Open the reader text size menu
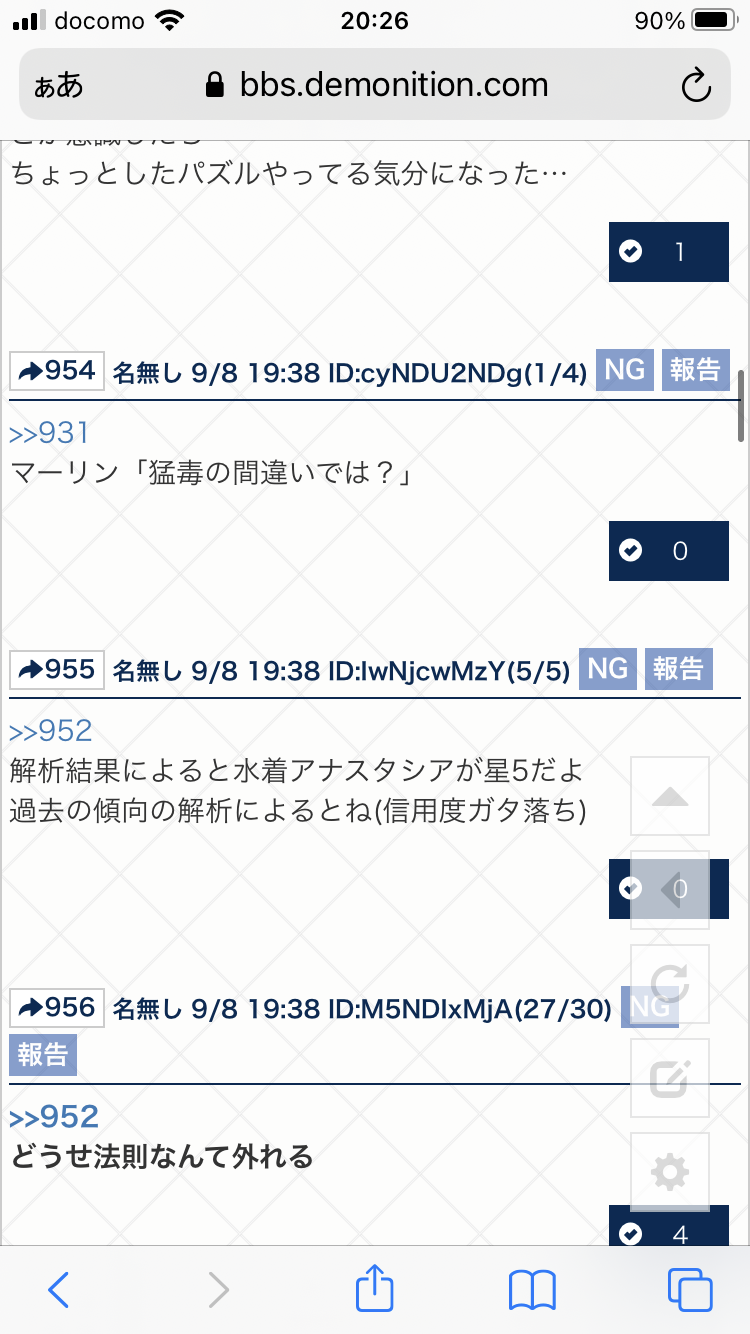 pyautogui.click(x=58, y=86)
